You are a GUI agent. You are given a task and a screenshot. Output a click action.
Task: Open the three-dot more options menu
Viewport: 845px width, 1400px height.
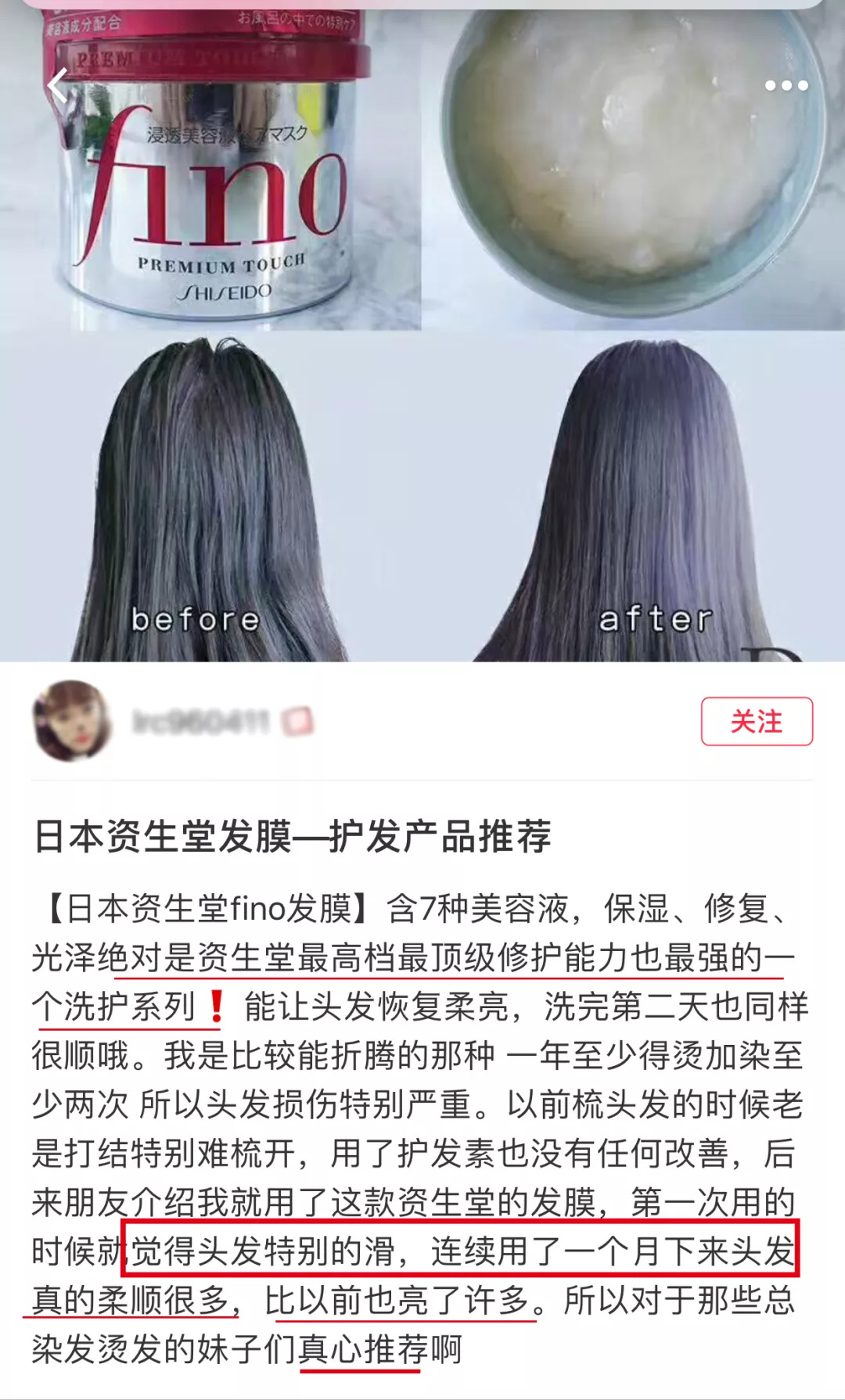pyautogui.click(x=786, y=84)
